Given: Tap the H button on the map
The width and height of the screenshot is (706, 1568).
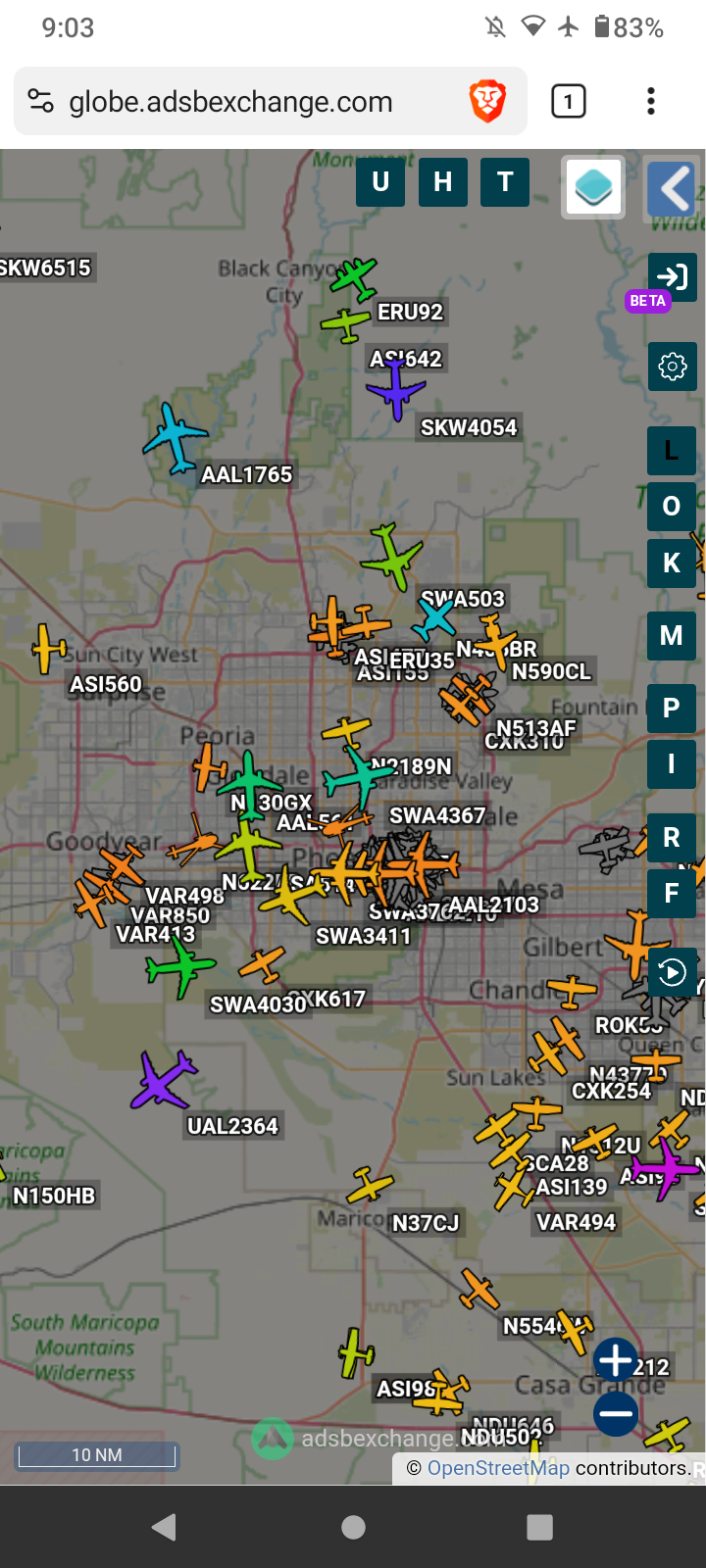Looking at the screenshot, I should click(x=443, y=182).
